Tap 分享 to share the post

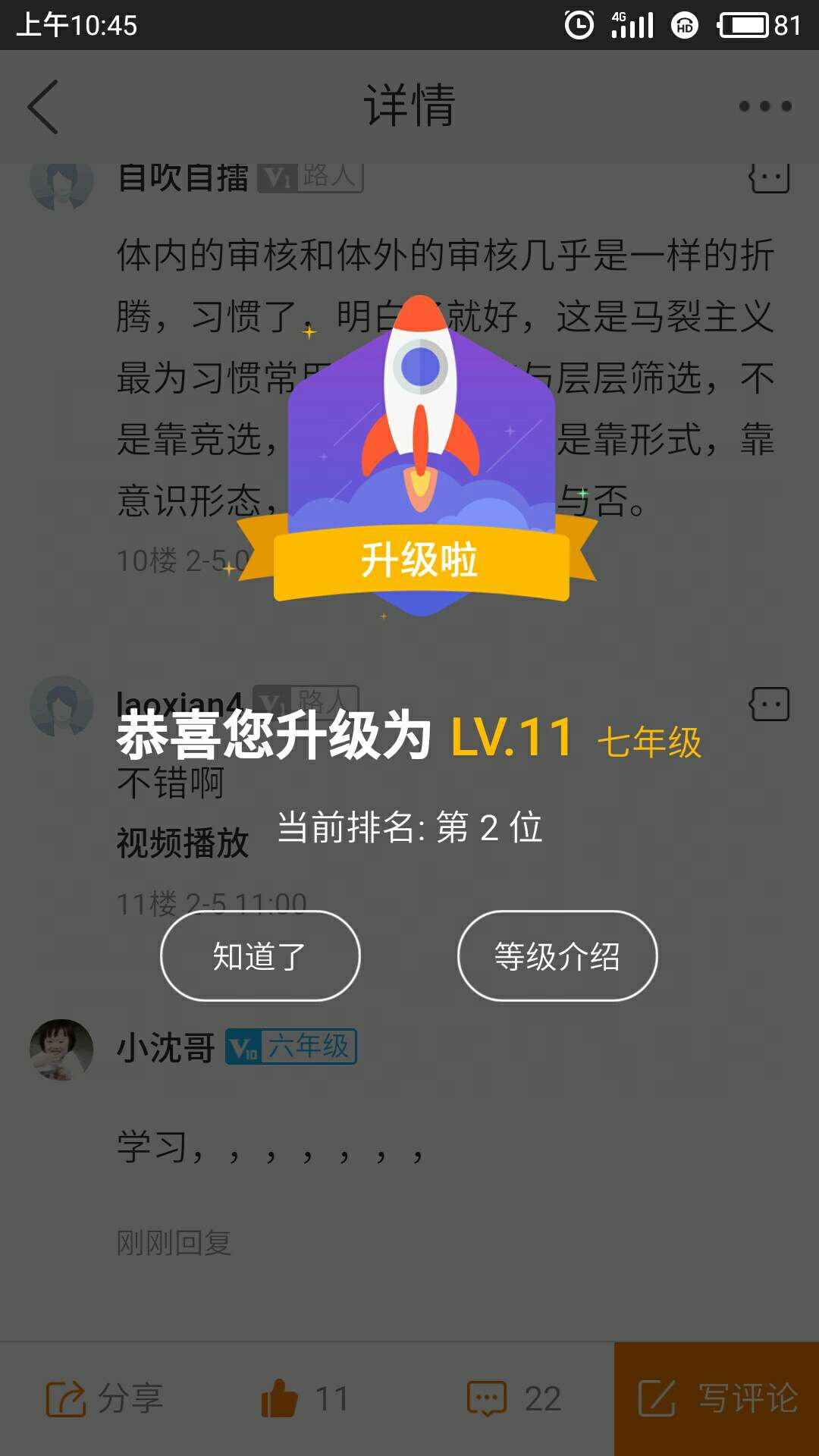pyautogui.click(x=105, y=1398)
